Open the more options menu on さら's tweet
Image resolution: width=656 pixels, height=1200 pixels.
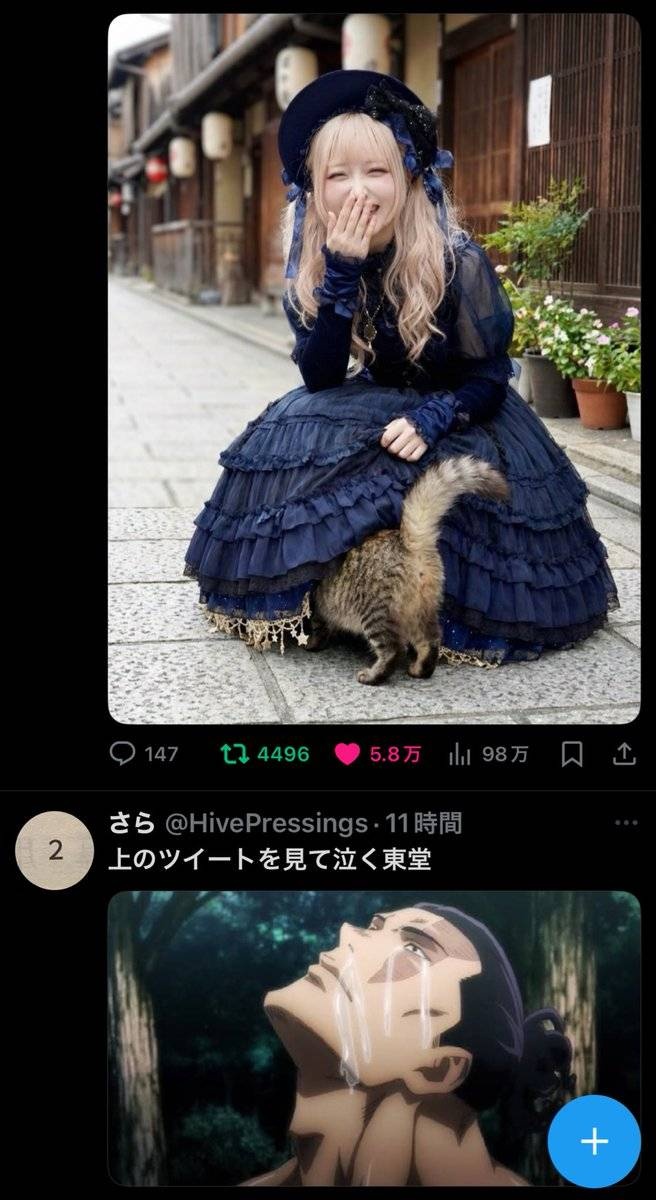(x=626, y=823)
